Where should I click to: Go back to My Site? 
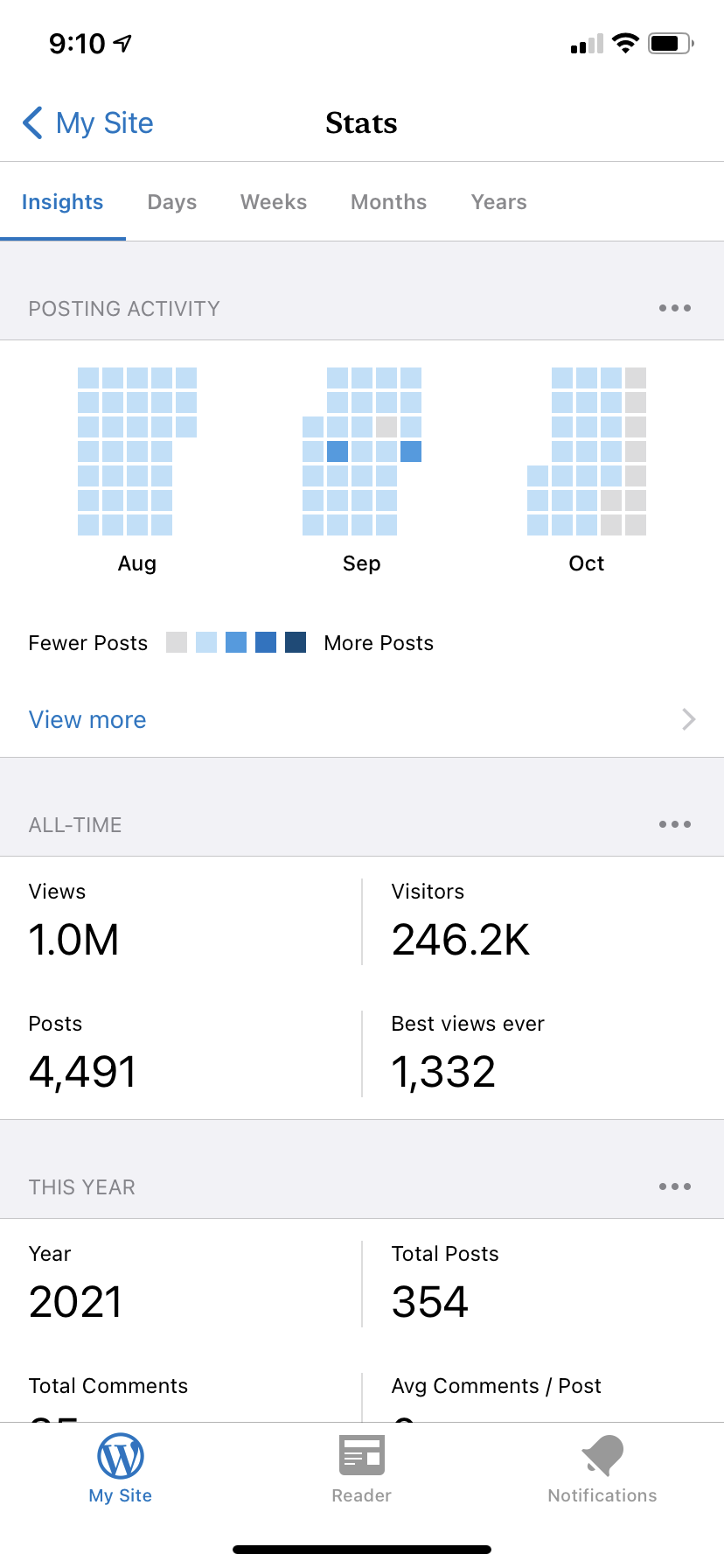click(88, 123)
